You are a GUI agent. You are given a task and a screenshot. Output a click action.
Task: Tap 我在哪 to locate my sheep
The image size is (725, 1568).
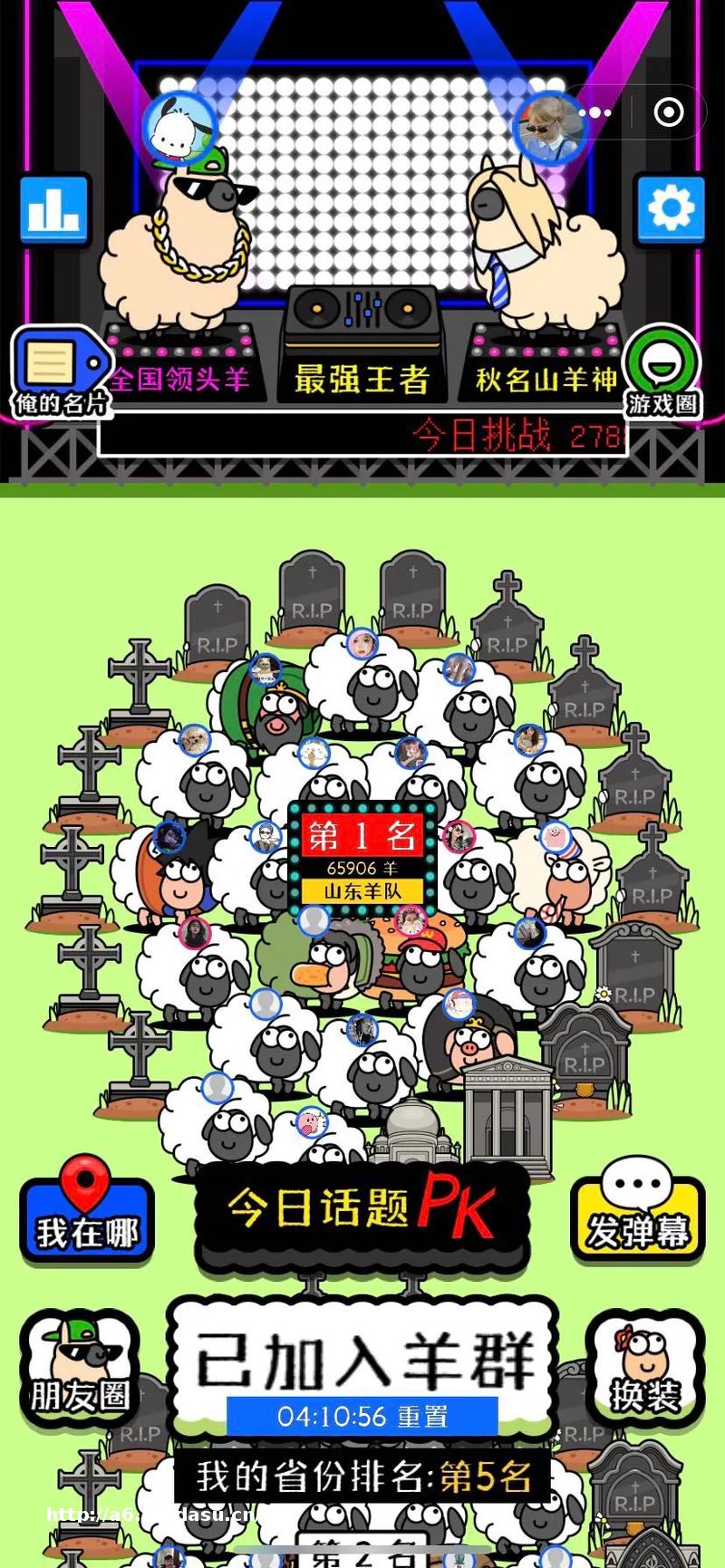pyautogui.click(x=86, y=1213)
